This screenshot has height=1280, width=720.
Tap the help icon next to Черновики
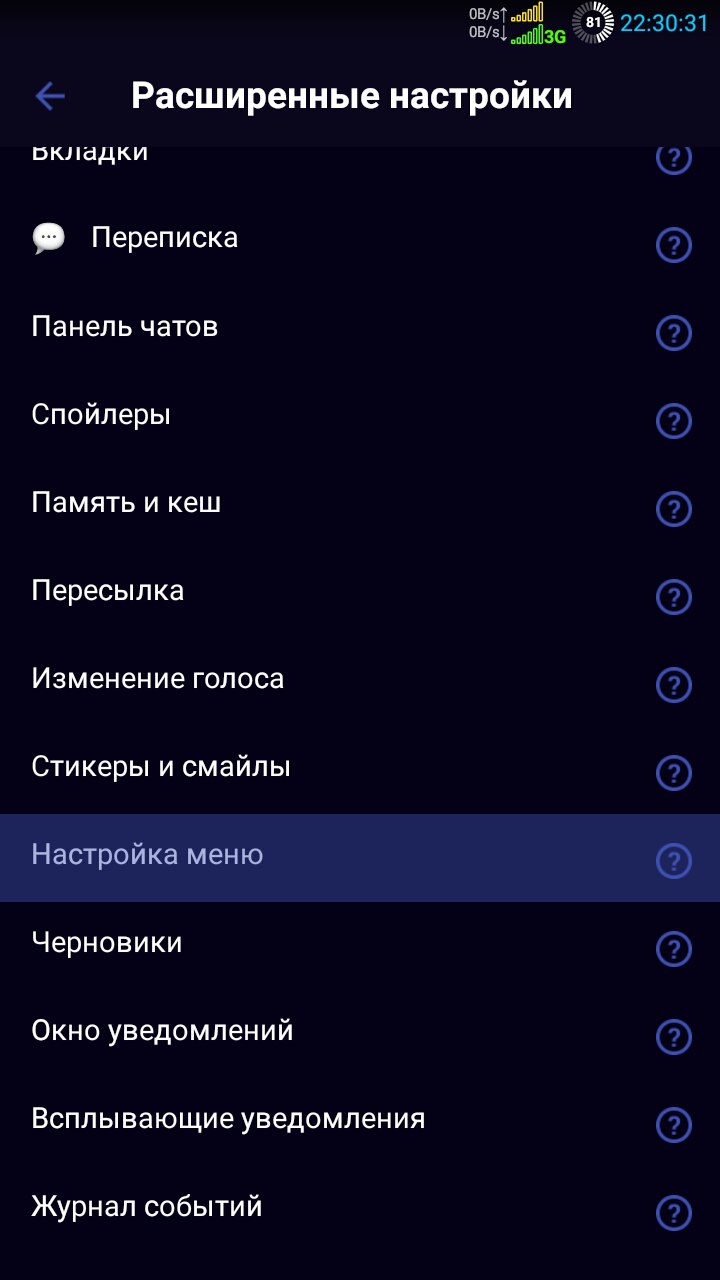(x=674, y=949)
